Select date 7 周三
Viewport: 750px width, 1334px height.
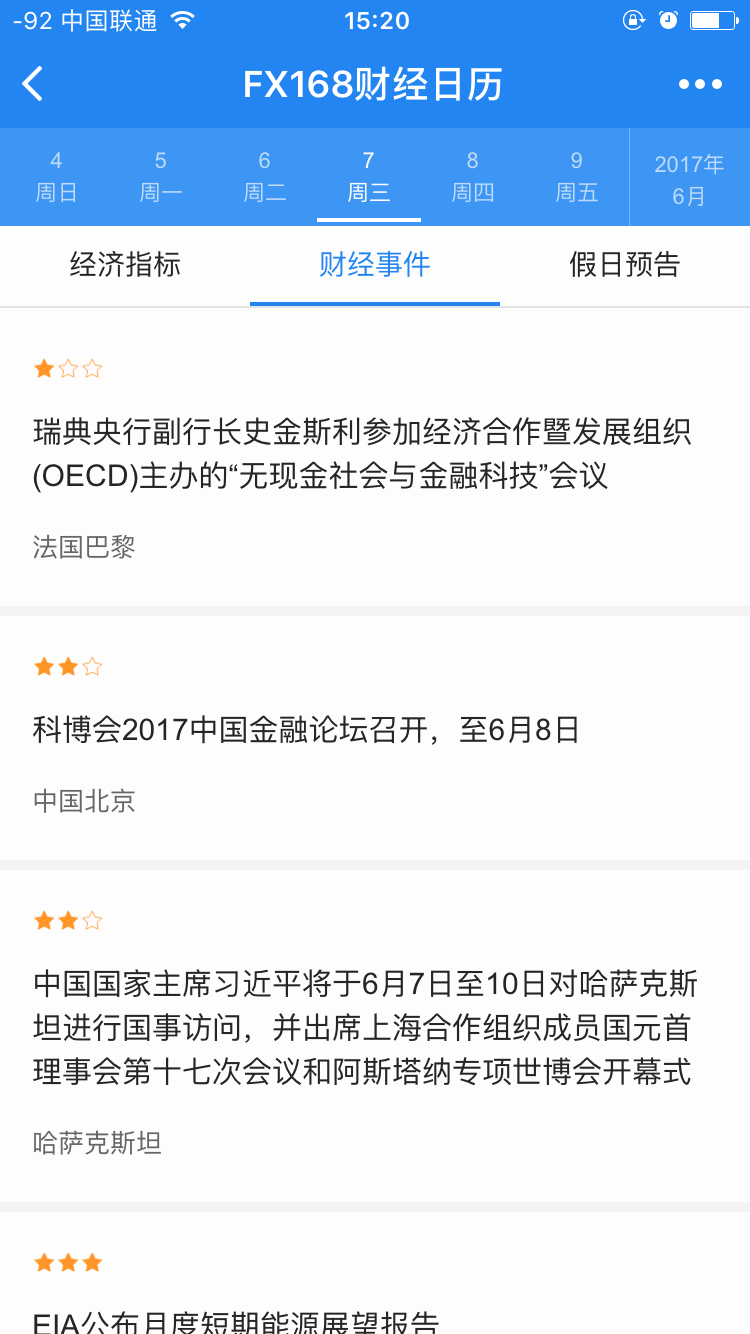[368, 177]
